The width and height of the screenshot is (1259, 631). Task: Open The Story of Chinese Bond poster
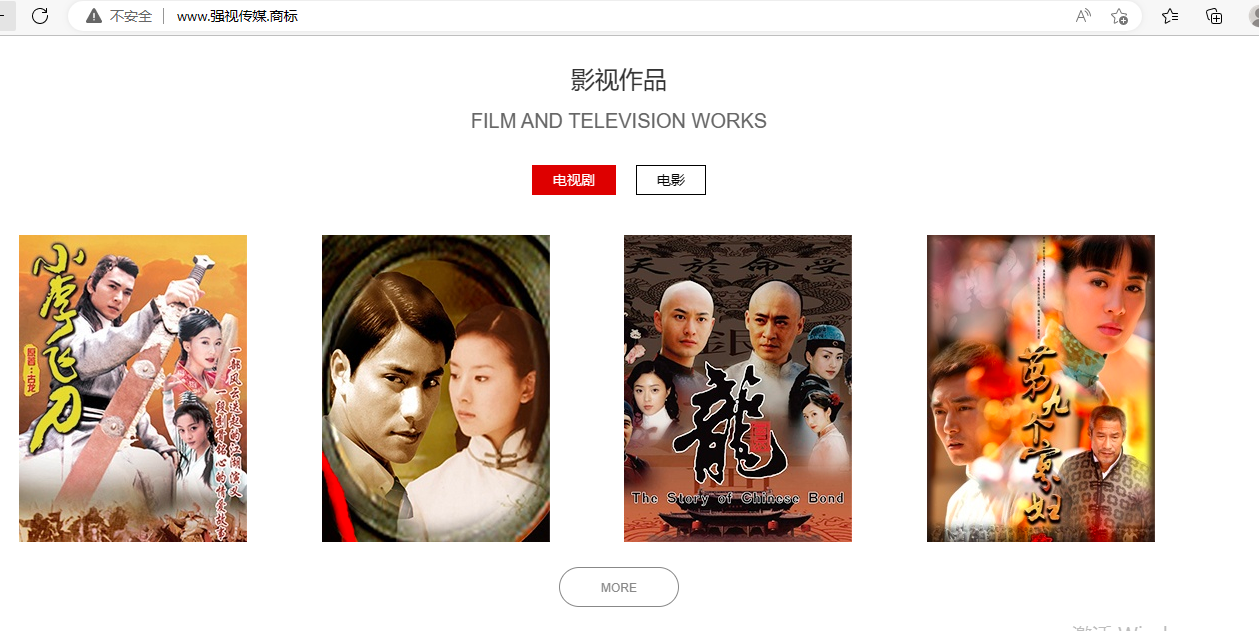coord(738,388)
